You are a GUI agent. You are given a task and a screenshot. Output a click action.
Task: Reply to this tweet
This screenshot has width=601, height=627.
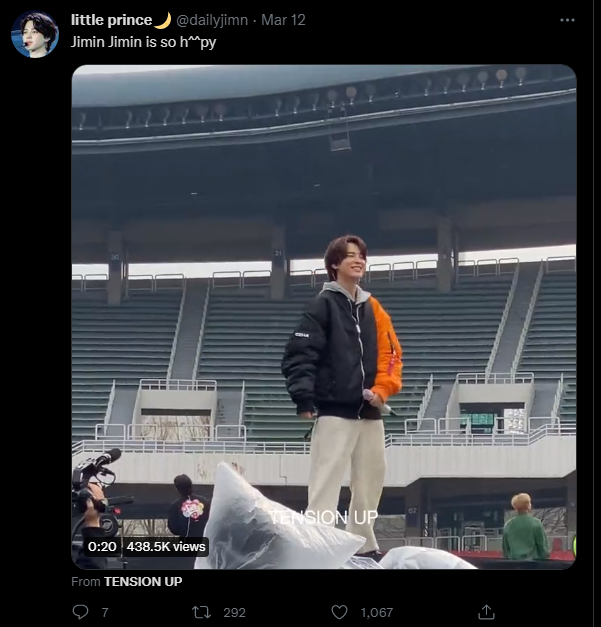click(82, 611)
